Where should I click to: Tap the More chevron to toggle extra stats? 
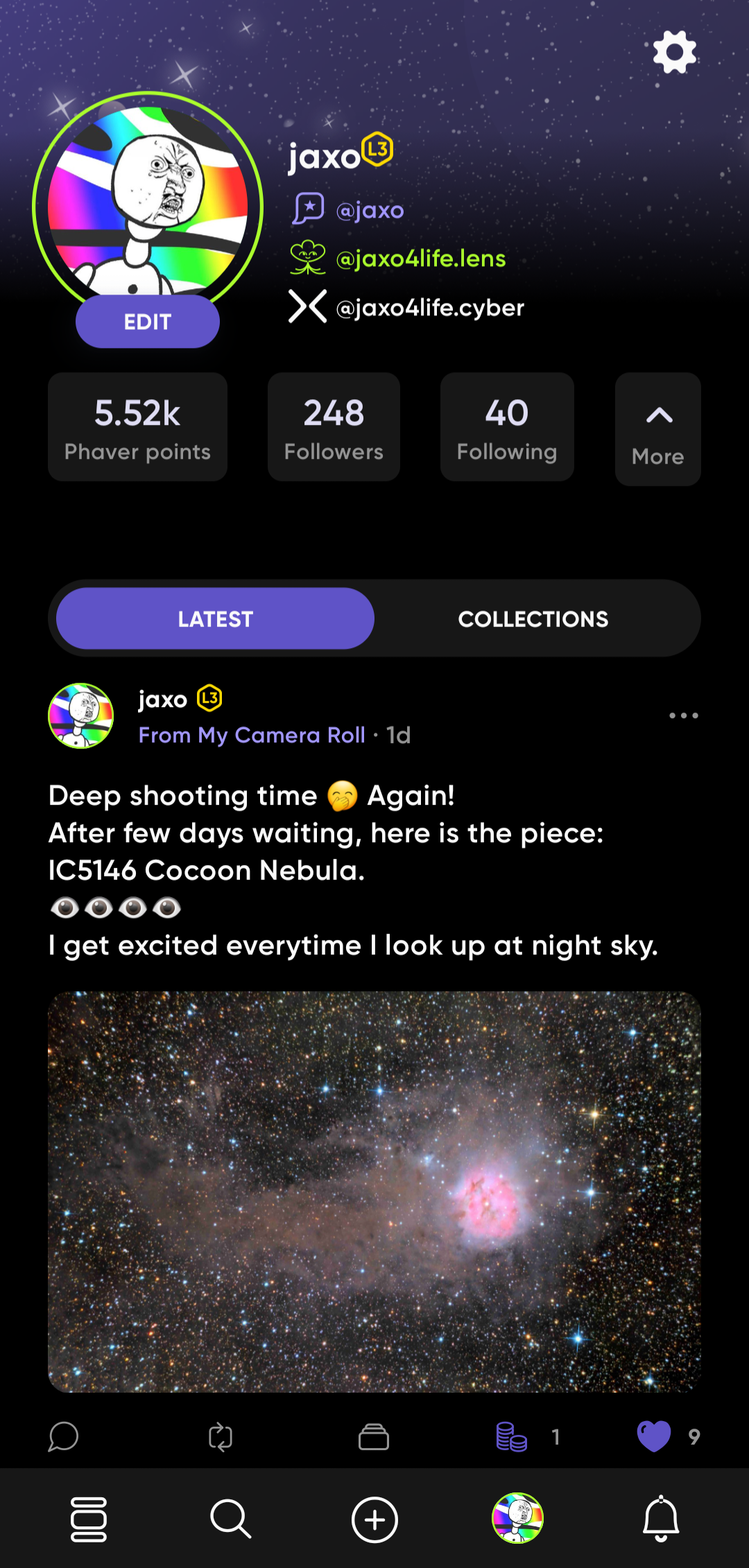click(657, 429)
